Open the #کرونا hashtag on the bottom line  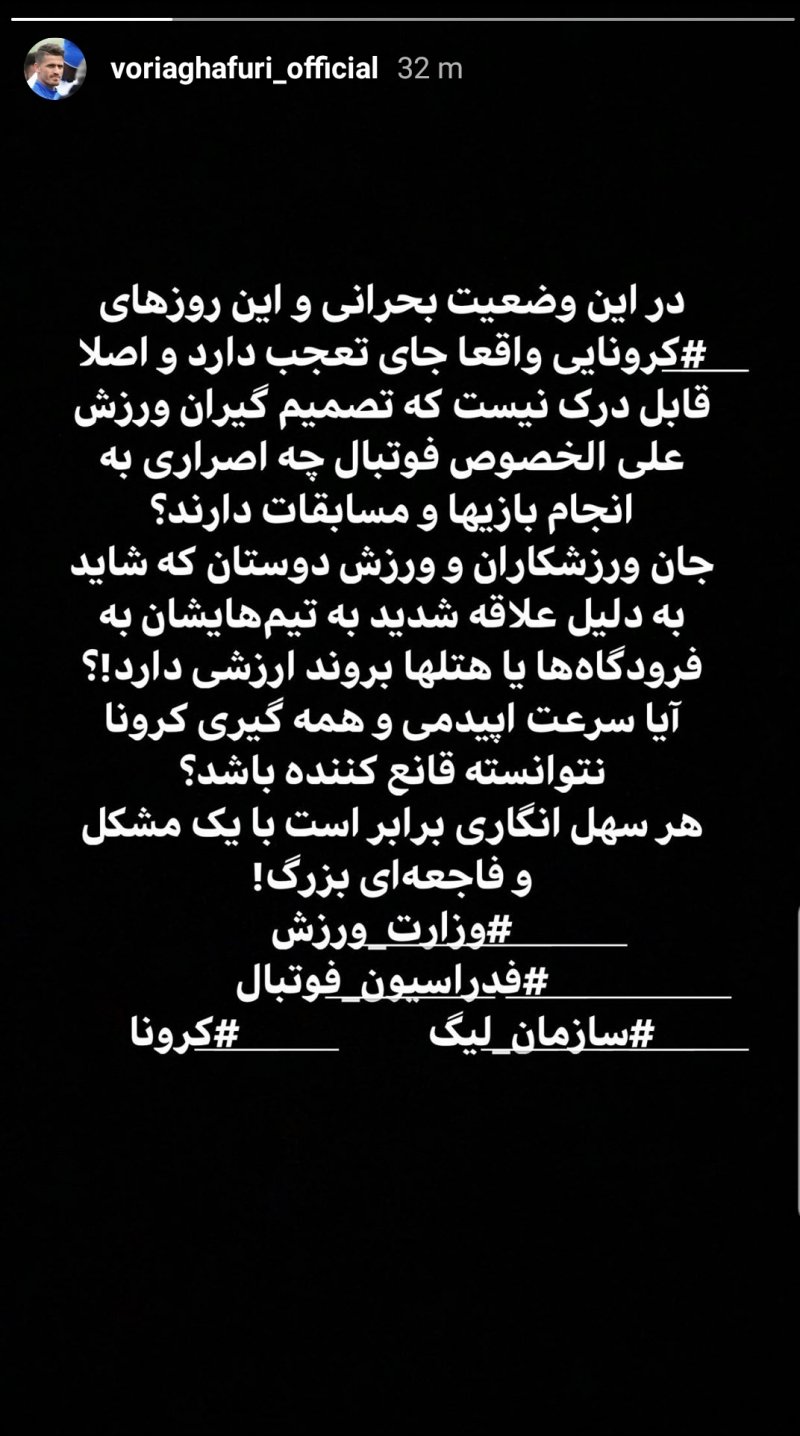coord(186,1035)
